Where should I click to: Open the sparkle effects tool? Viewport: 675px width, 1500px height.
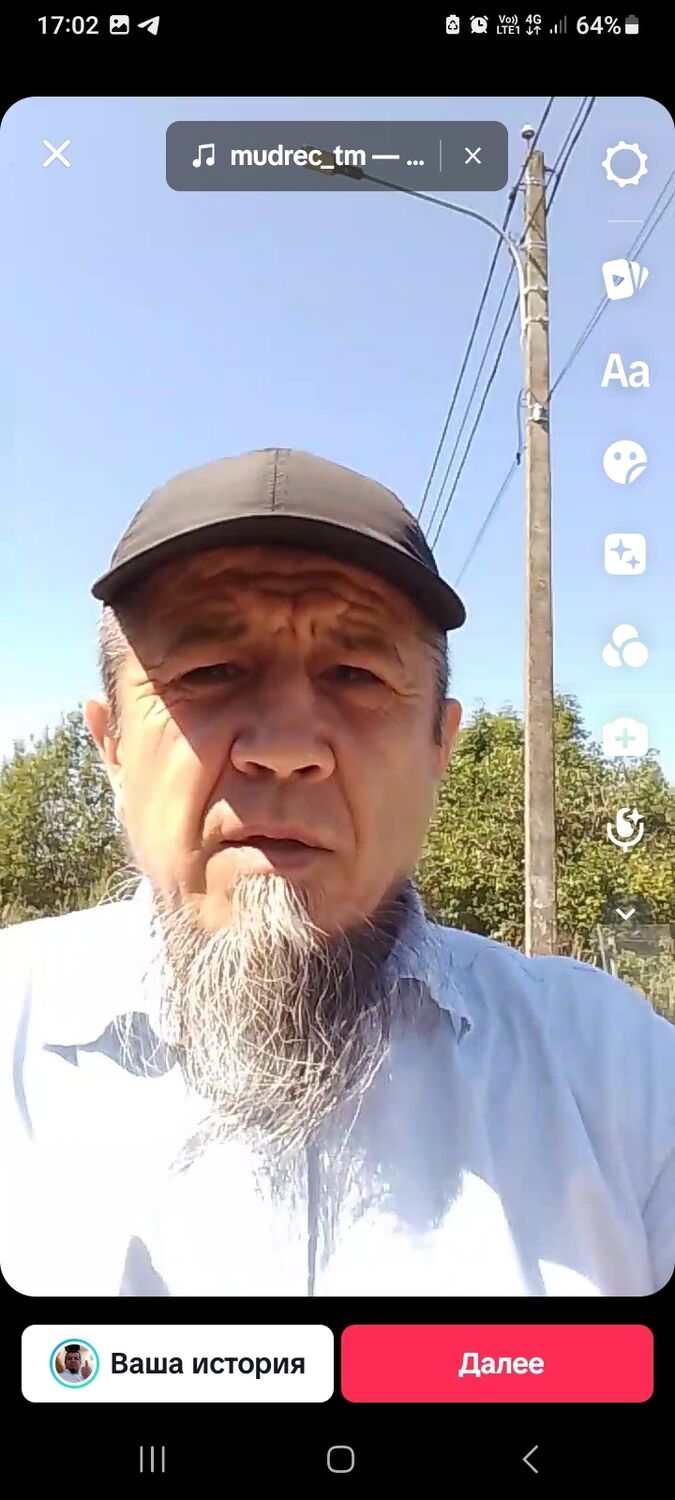[625, 554]
